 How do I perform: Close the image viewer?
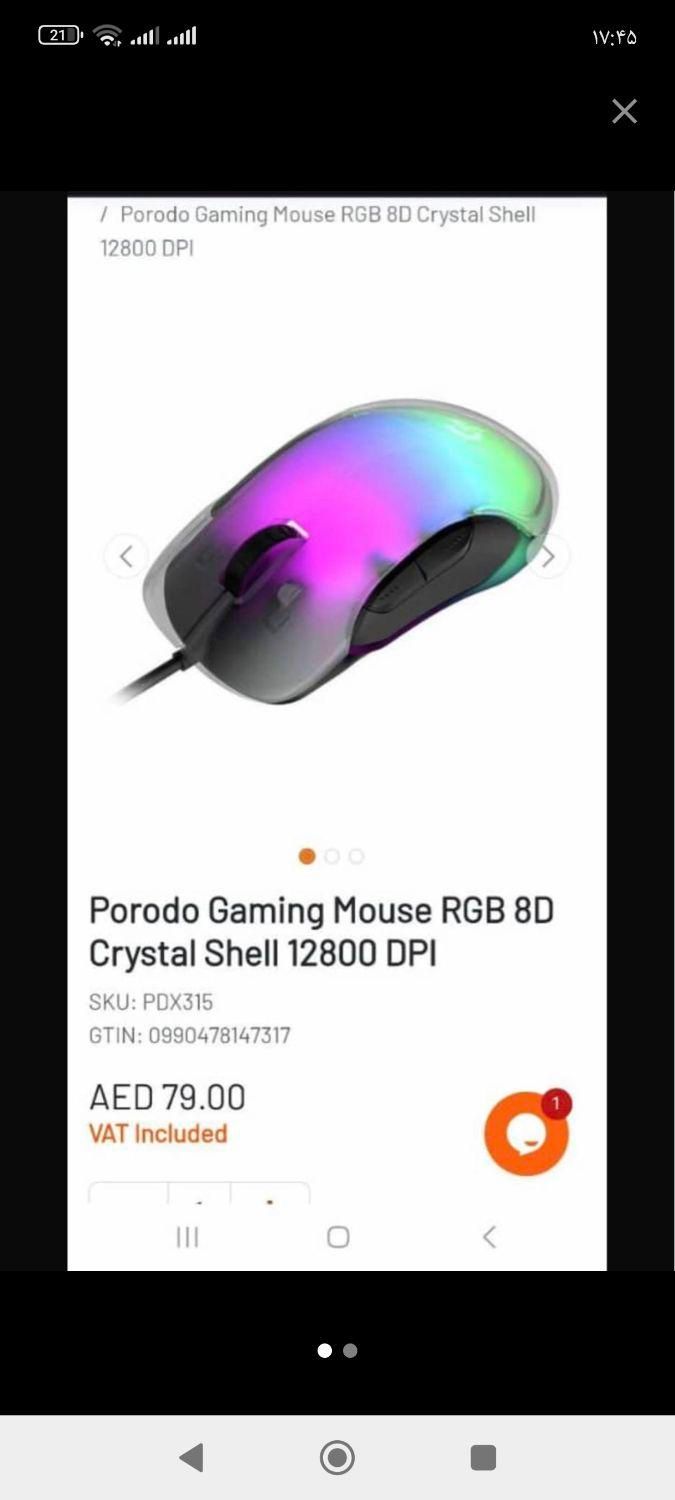tap(624, 111)
